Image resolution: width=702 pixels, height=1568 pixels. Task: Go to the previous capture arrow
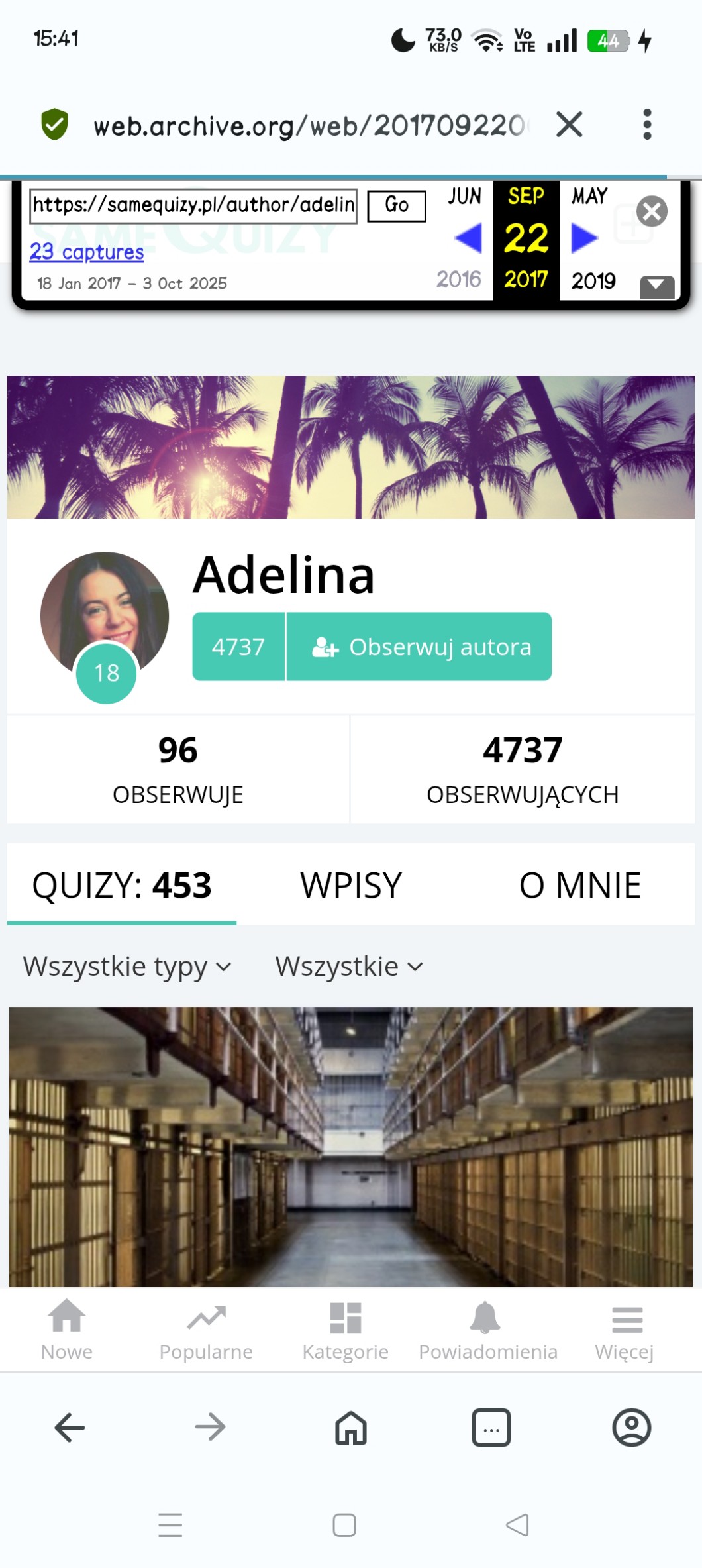tap(468, 238)
